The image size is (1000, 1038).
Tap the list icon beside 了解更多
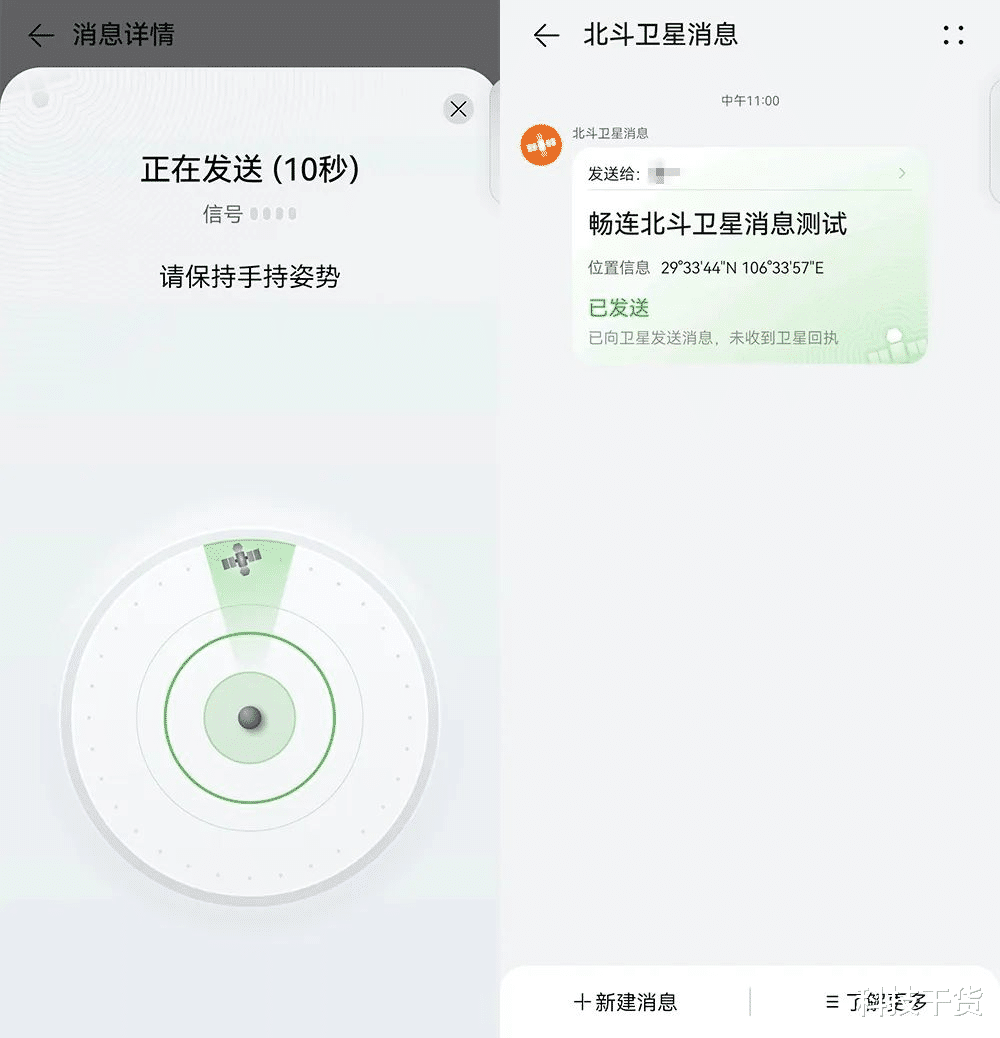click(832, 1002)
